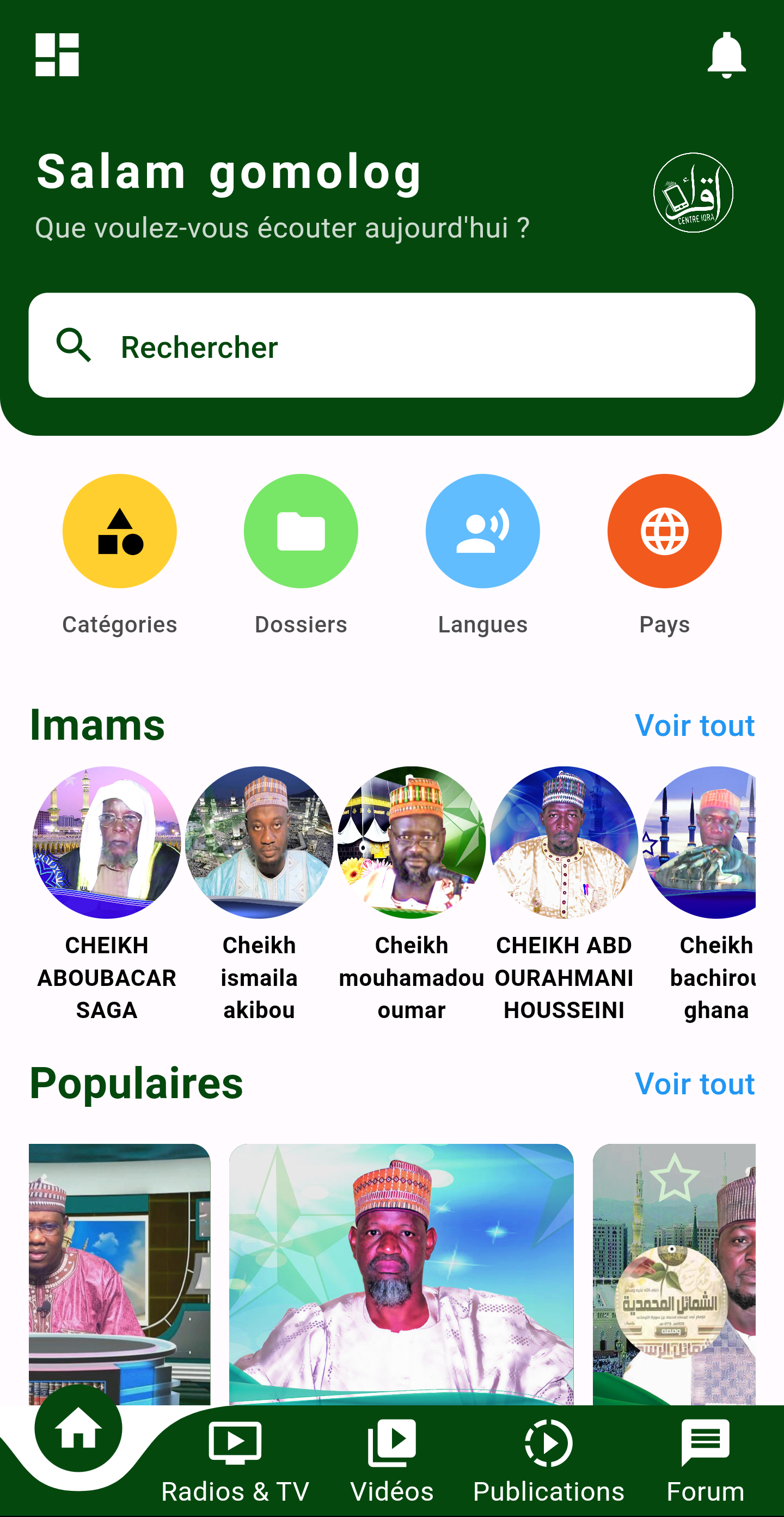Open notifications via the bell icon
784x1517 pixels.
(727, 53)
